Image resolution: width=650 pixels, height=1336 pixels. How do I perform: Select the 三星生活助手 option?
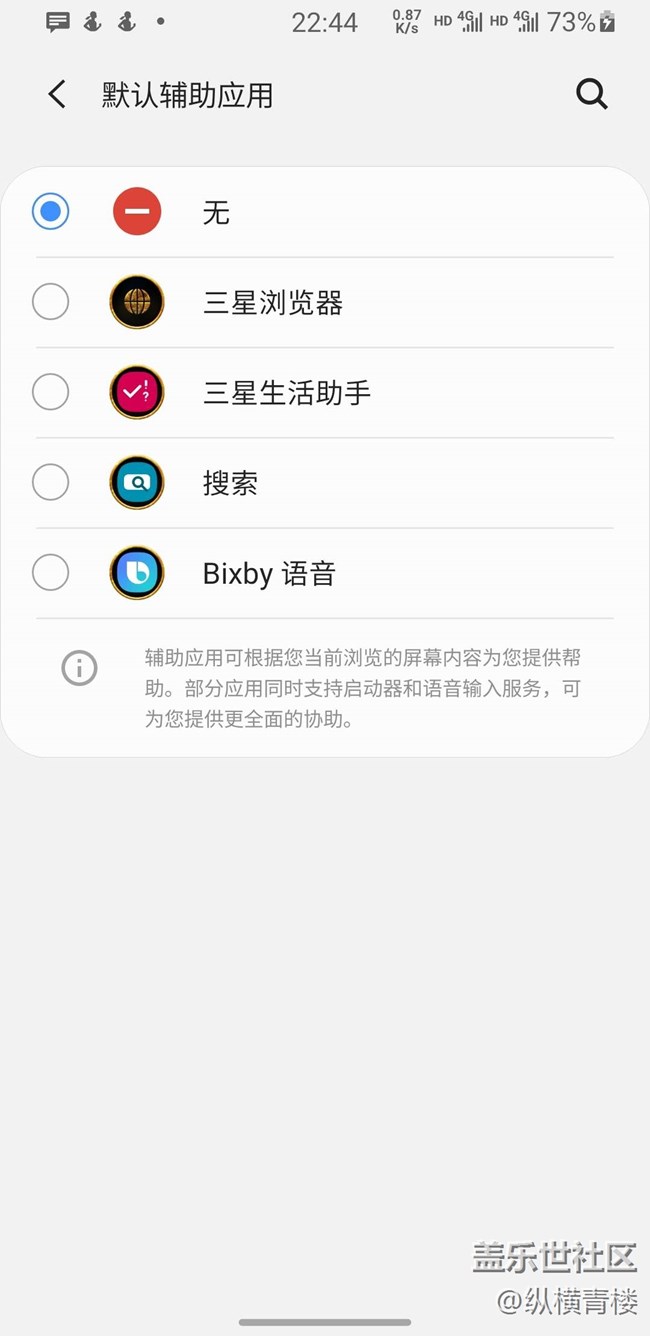51,392
